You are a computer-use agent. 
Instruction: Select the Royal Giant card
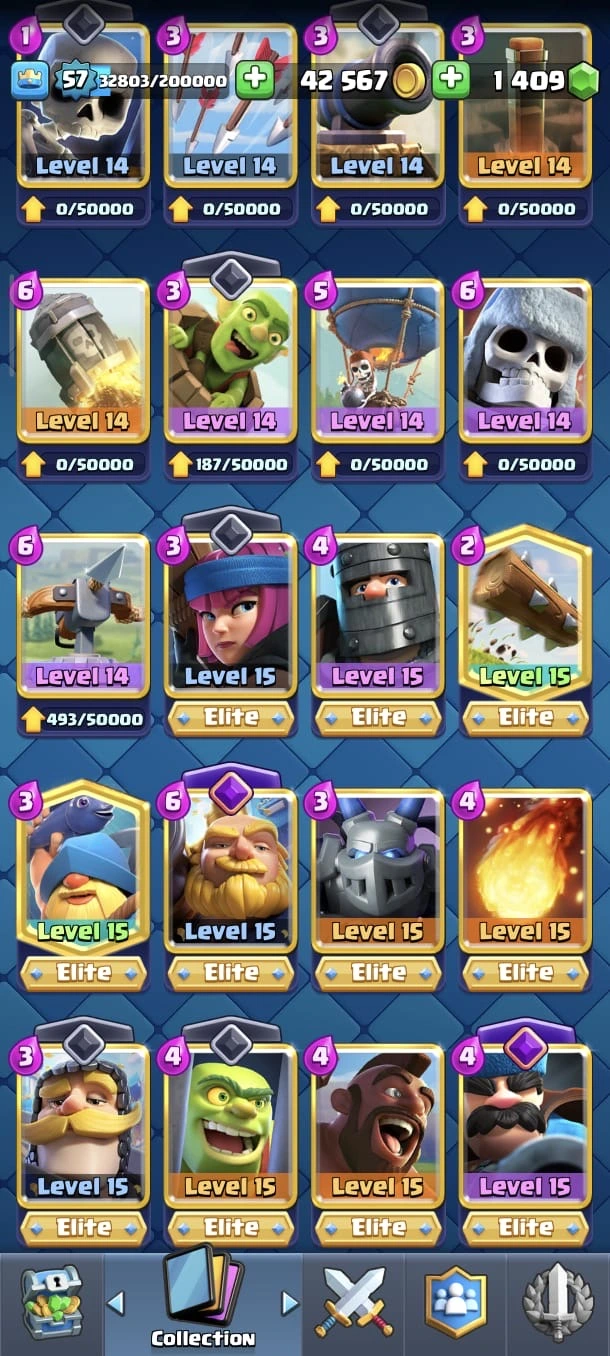[x=230, y=870]
